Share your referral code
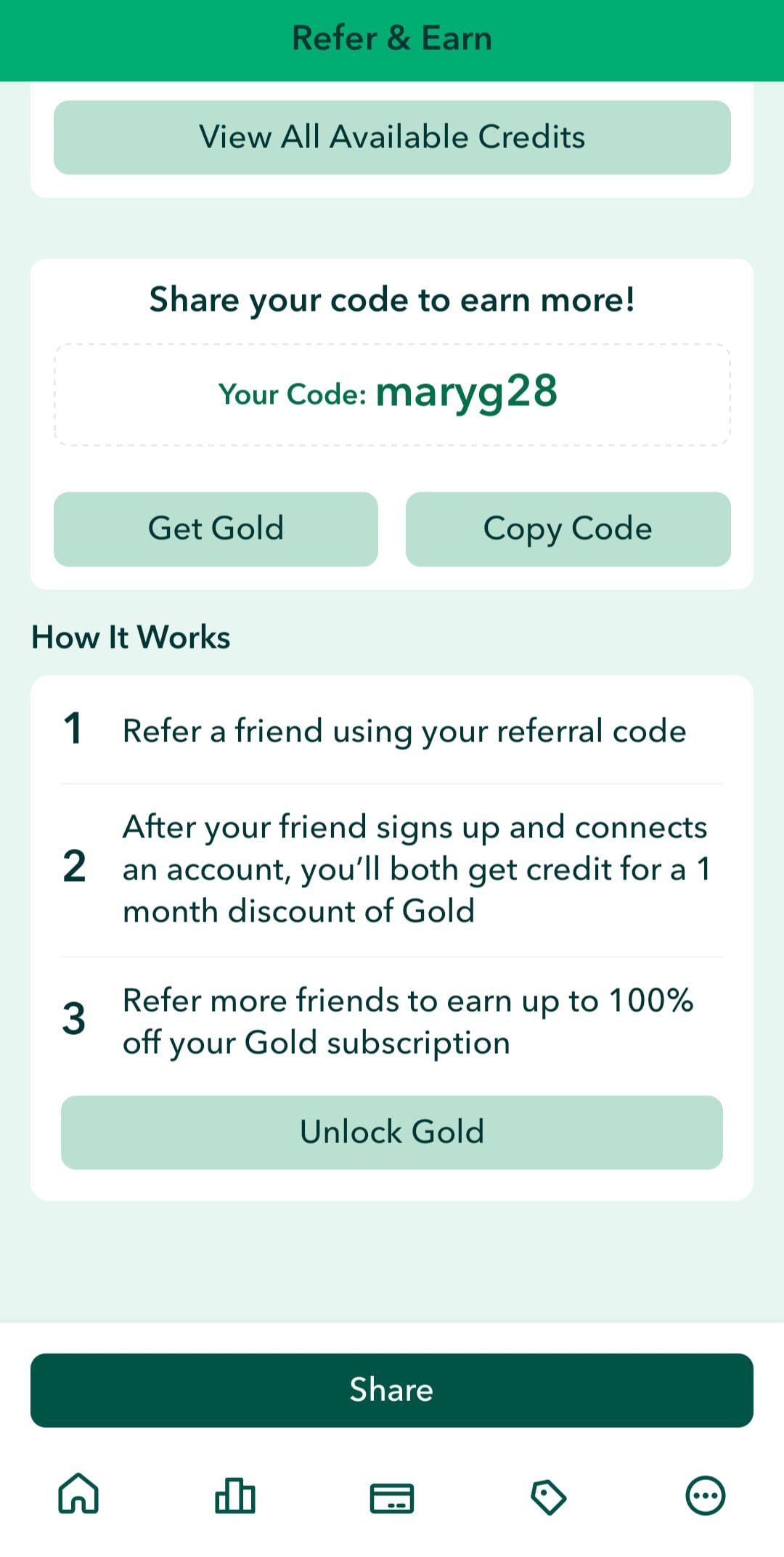Viewport: 784px width, 1557px height. coord(392,1389)
